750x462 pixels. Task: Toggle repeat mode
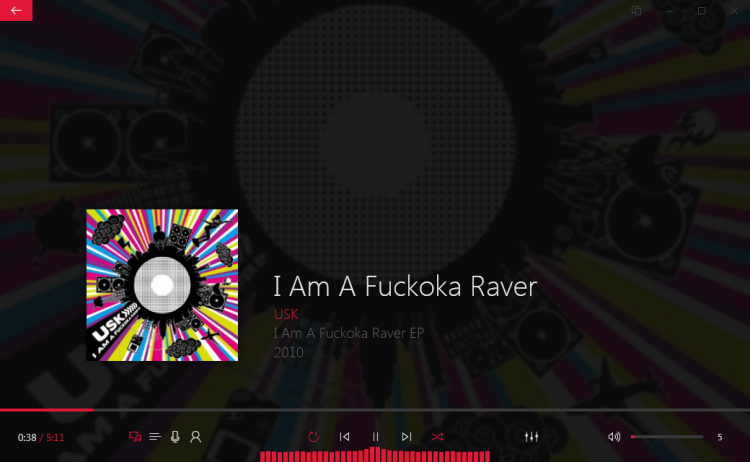click(x=313, y=437)
